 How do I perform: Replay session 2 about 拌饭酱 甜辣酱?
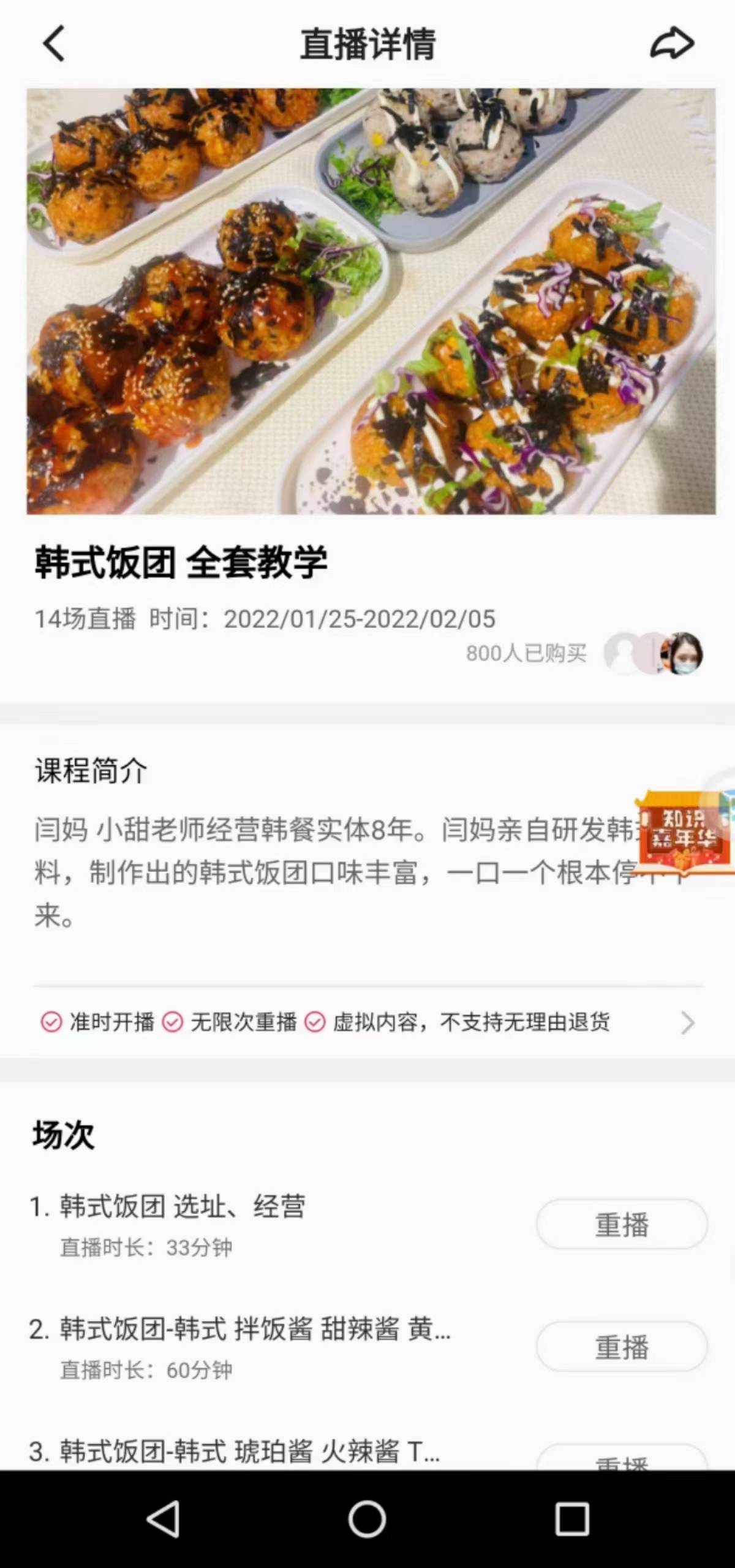pyautogui.click(x=622, y=1347)
